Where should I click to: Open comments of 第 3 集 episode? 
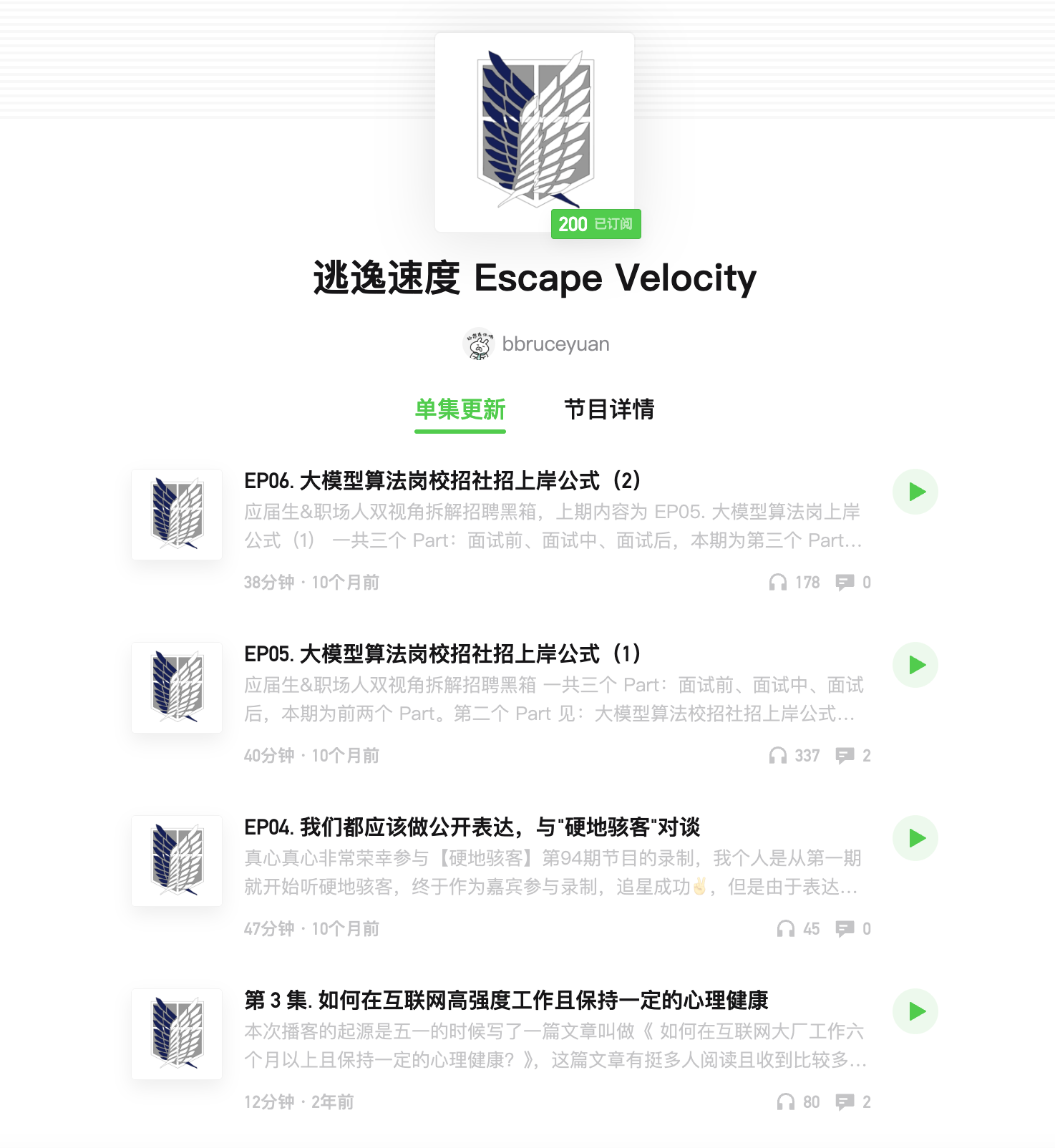click(x=852, y=1102)
